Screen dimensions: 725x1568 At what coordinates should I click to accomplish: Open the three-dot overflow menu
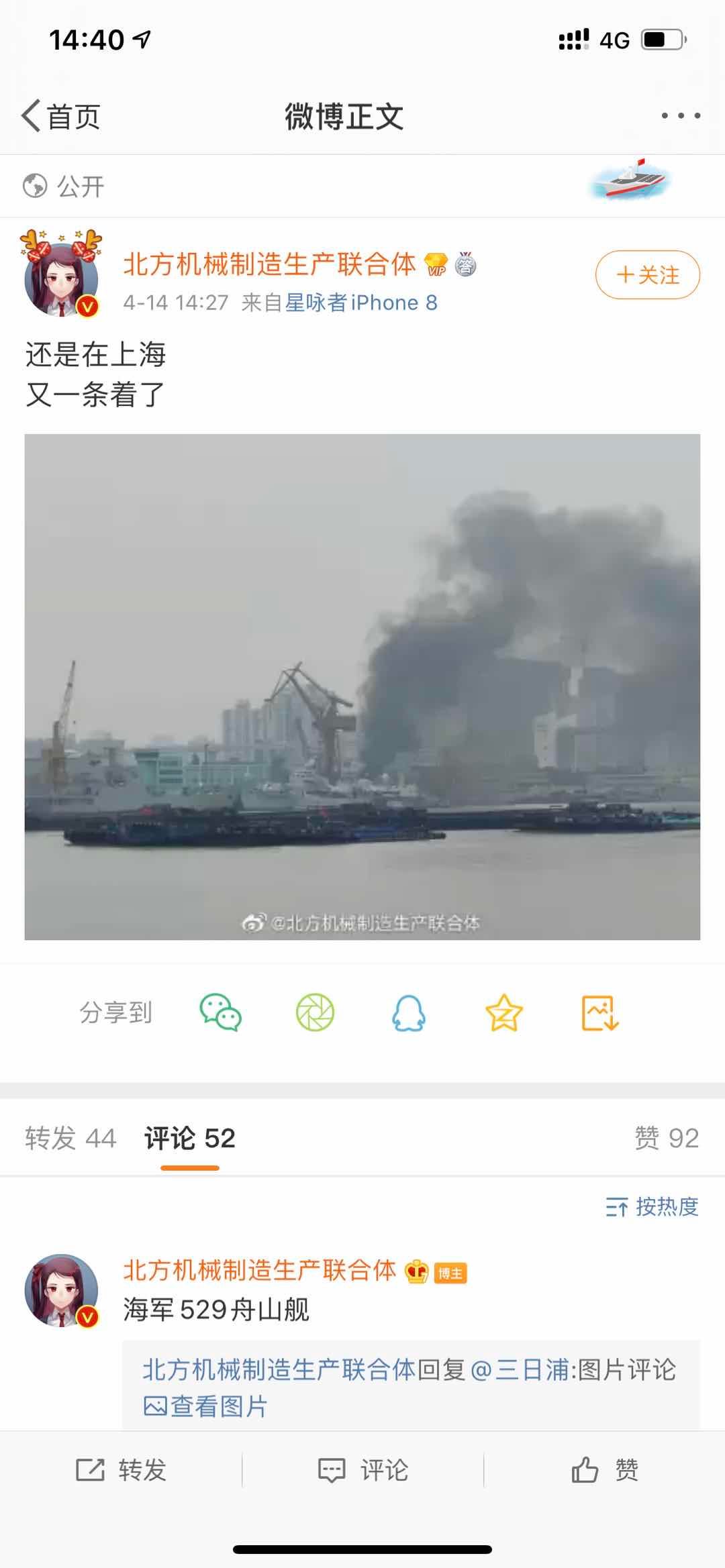coord(681,116)
